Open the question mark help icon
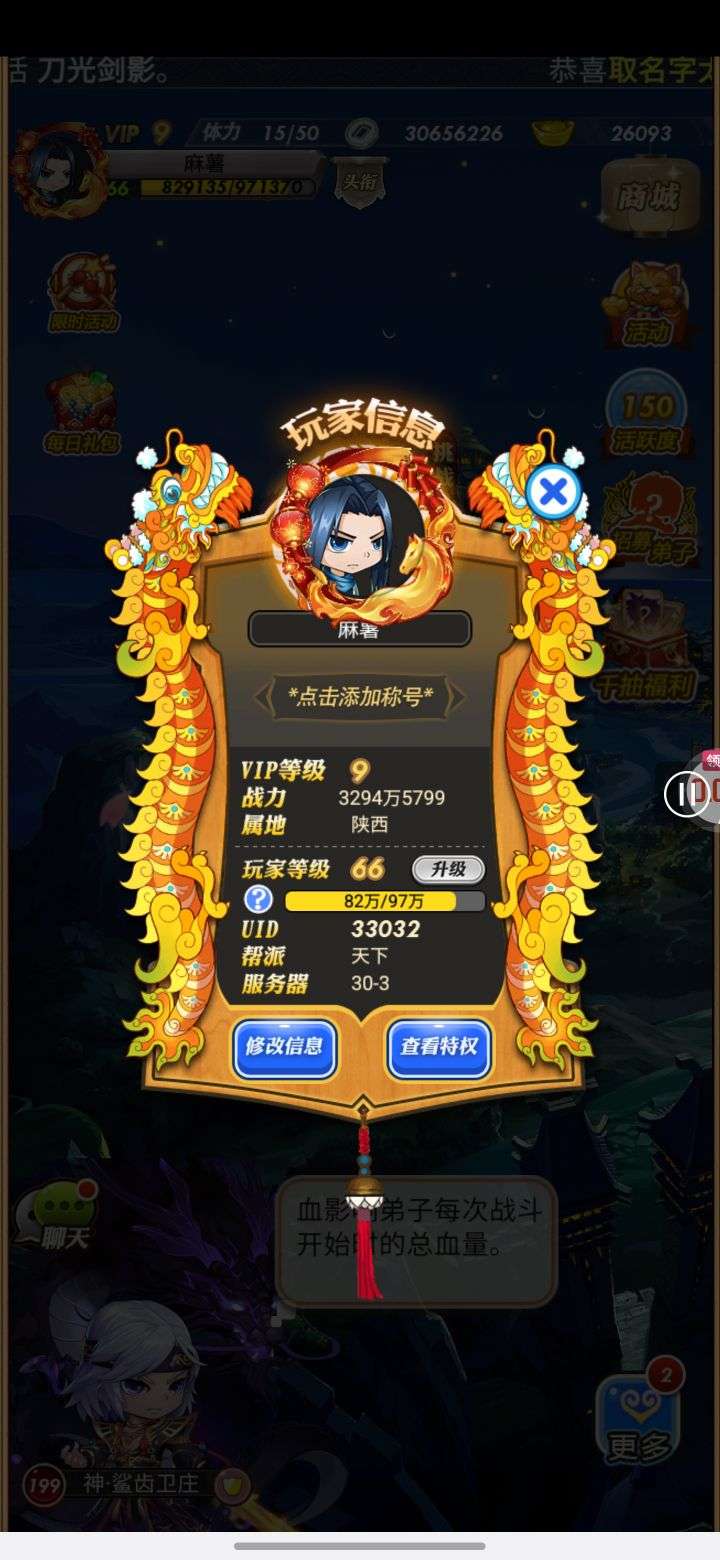 point(258,900)
